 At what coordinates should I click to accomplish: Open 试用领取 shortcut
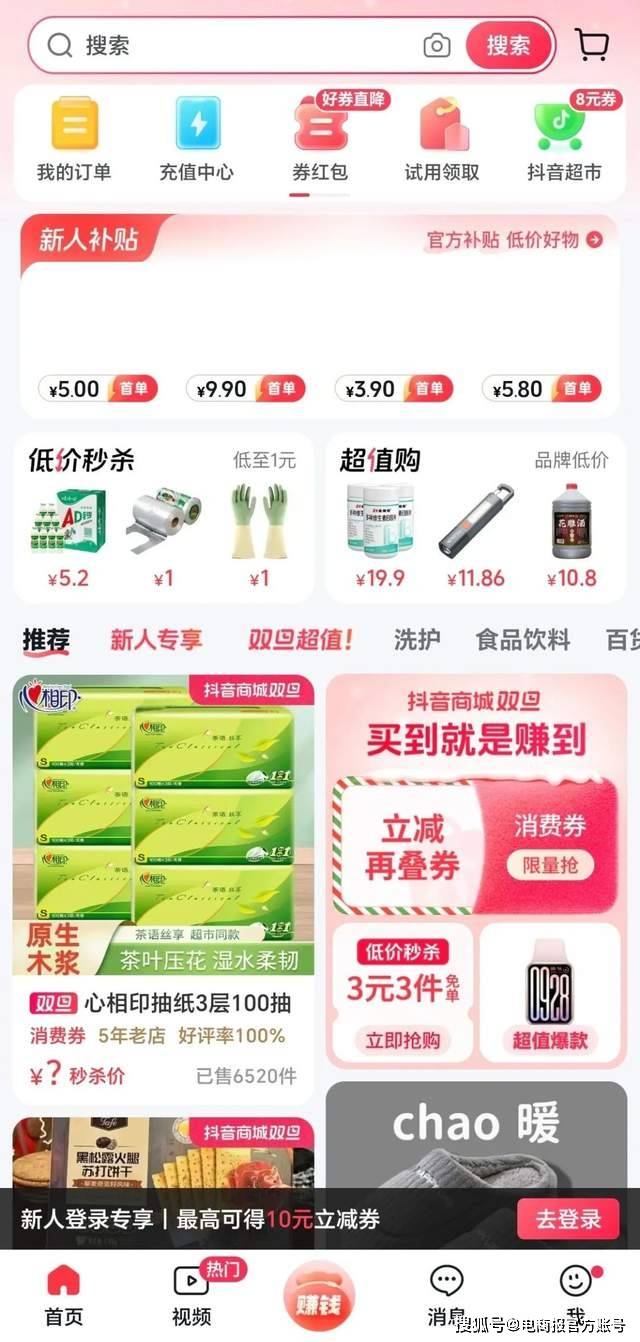click(442, 140)
